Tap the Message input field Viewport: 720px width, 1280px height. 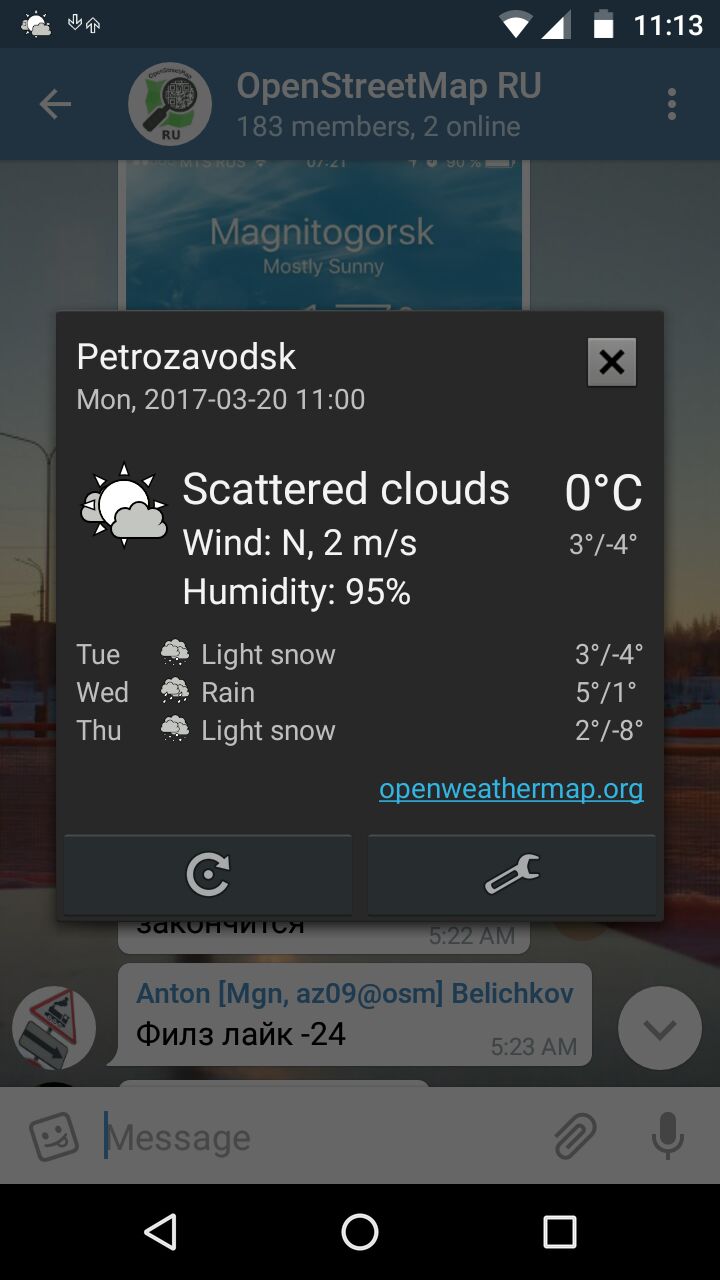(x=320, y=1137)
